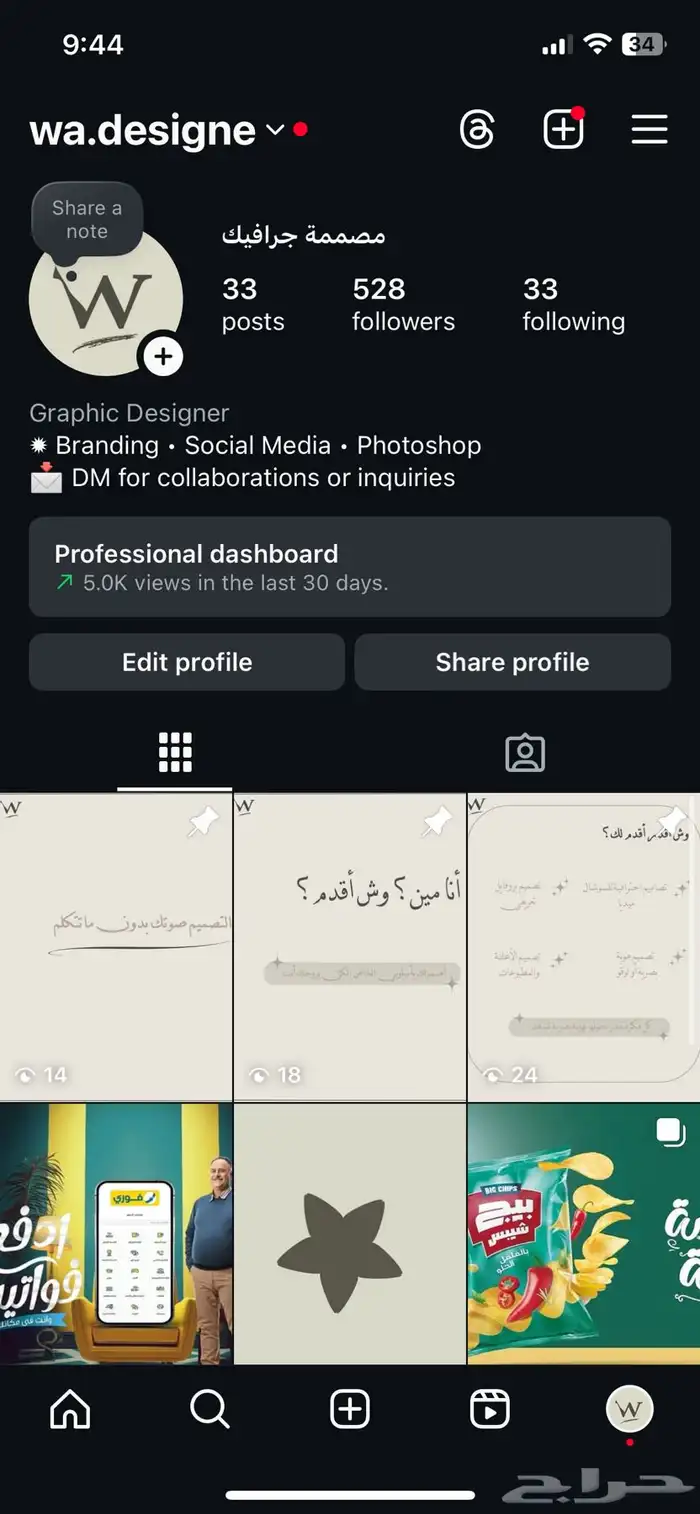Image resolution: width=700 pixels, height=1514 pixels.
Task: Go to the Home feed
Action: click(70, 1409)
